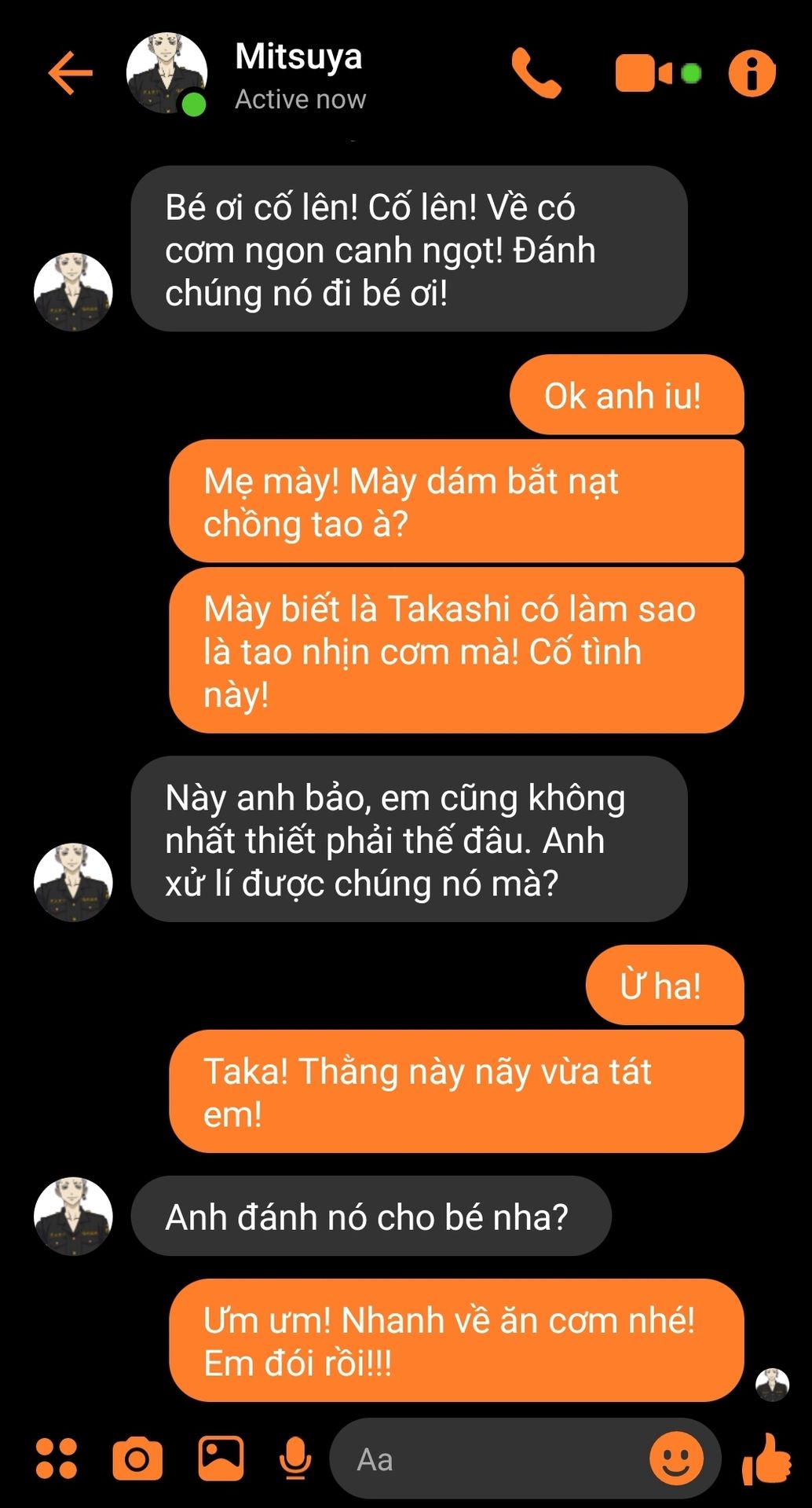Tap Mitsuya's avatar beside "Anh đánh nó cho bé nha?"
Viewport: 812px width, 1508px height.
[x=73, y=1216]
